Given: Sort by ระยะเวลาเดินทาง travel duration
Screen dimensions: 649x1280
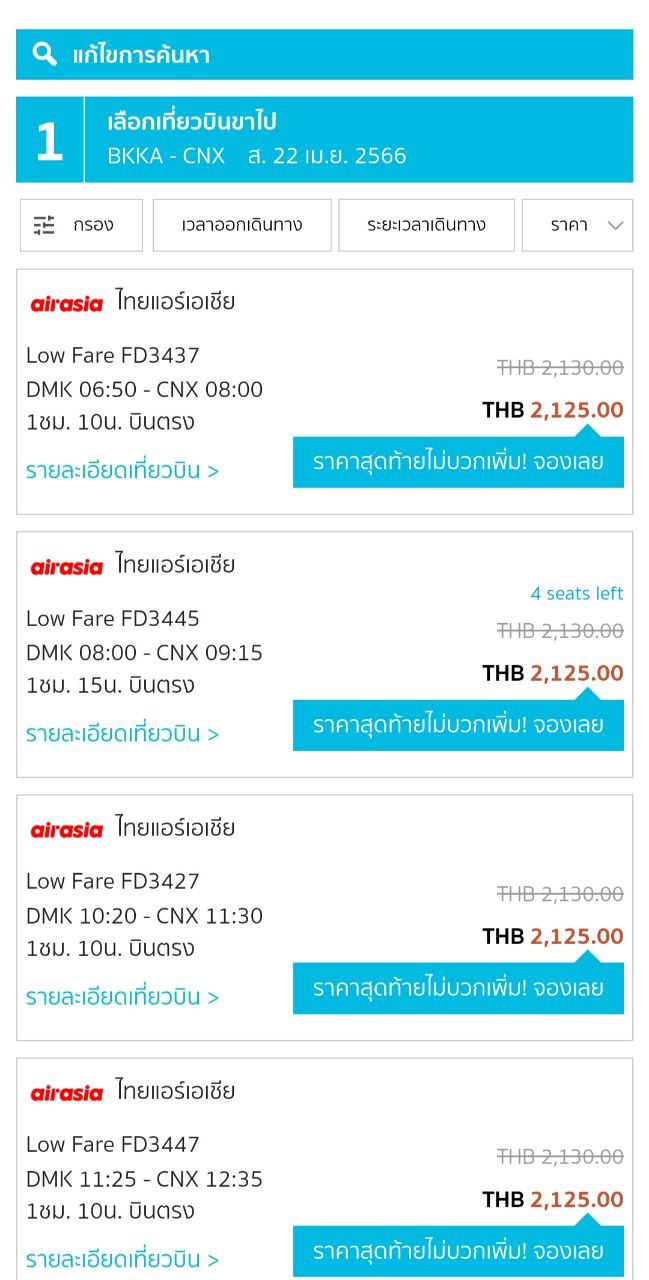Looking at the screenshot, I should (426, 225).
